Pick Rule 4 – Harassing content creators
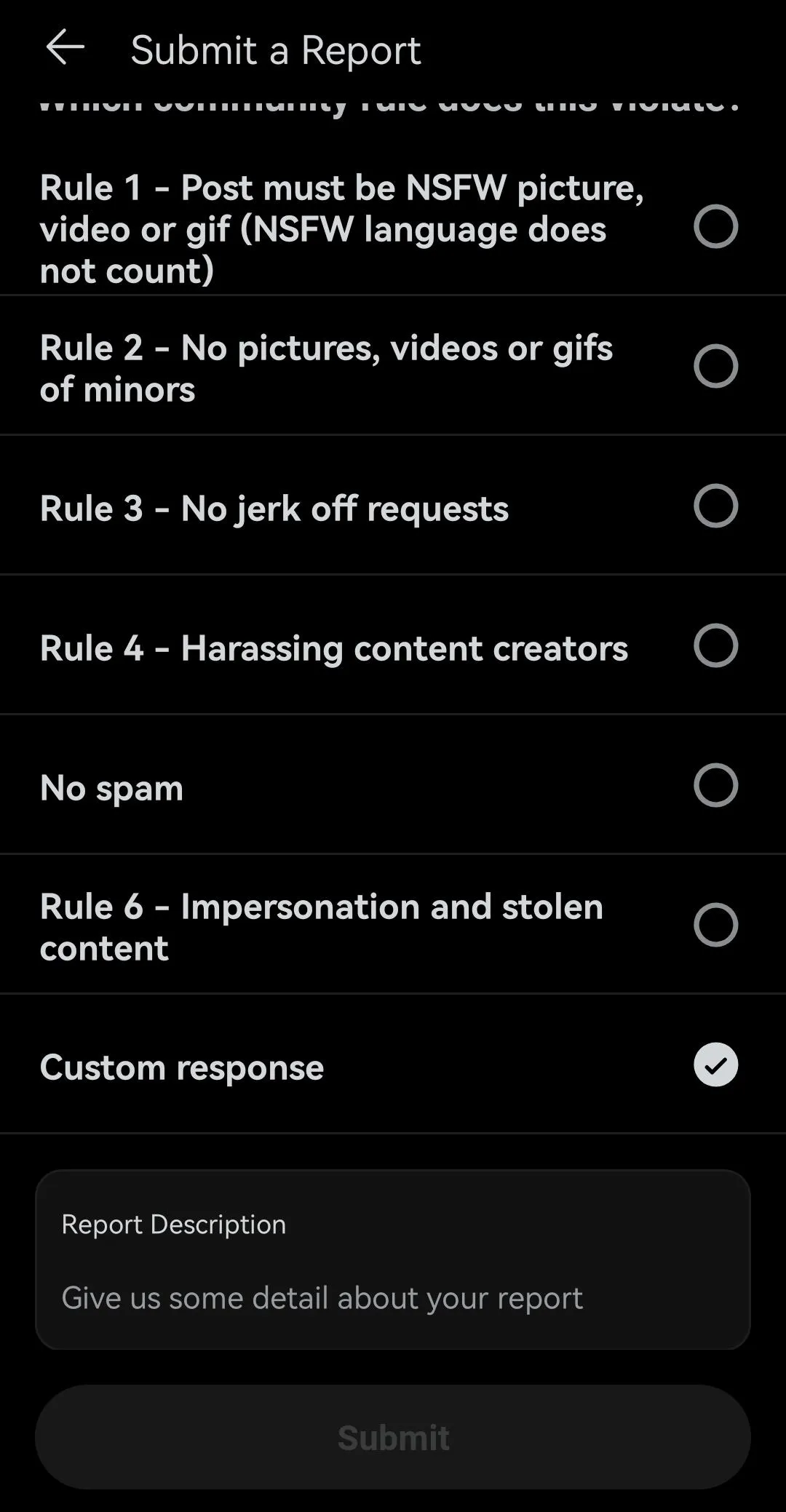Viewport: 786px width, 1512px height. coord(715,645)
